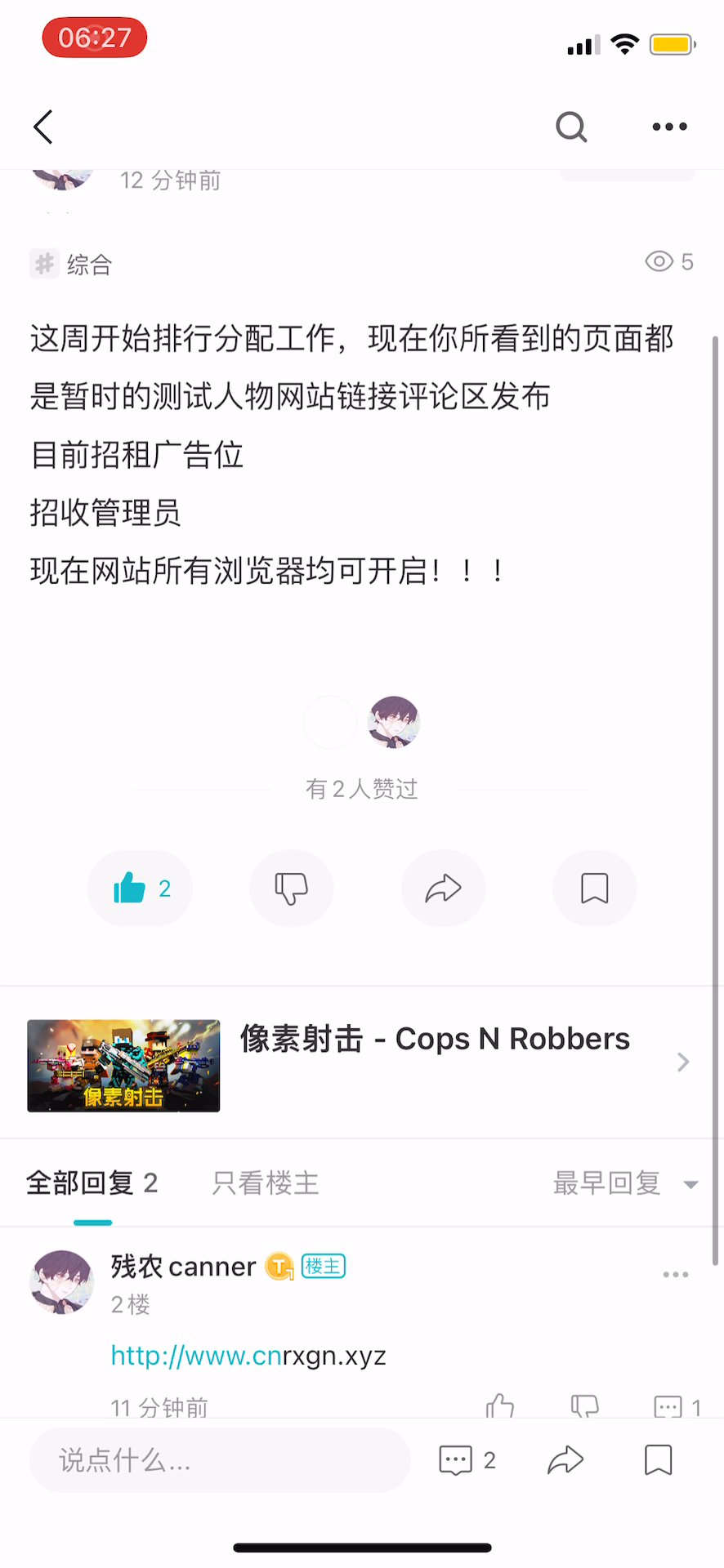Bookmark using the bottom bar icon
The width and height of the screenshot is (724, 1568).
658,1459
